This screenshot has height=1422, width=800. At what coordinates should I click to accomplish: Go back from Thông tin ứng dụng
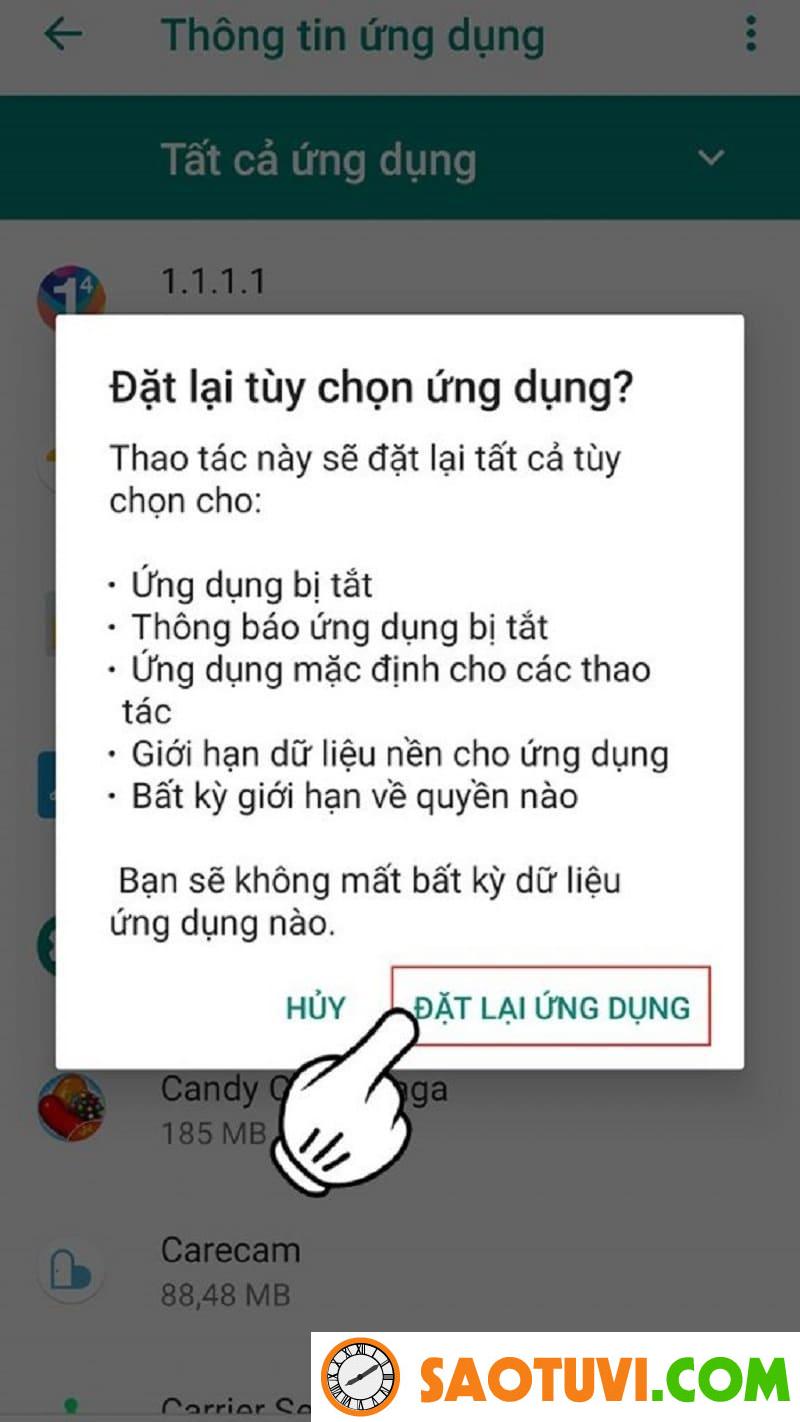coord(64,35)
